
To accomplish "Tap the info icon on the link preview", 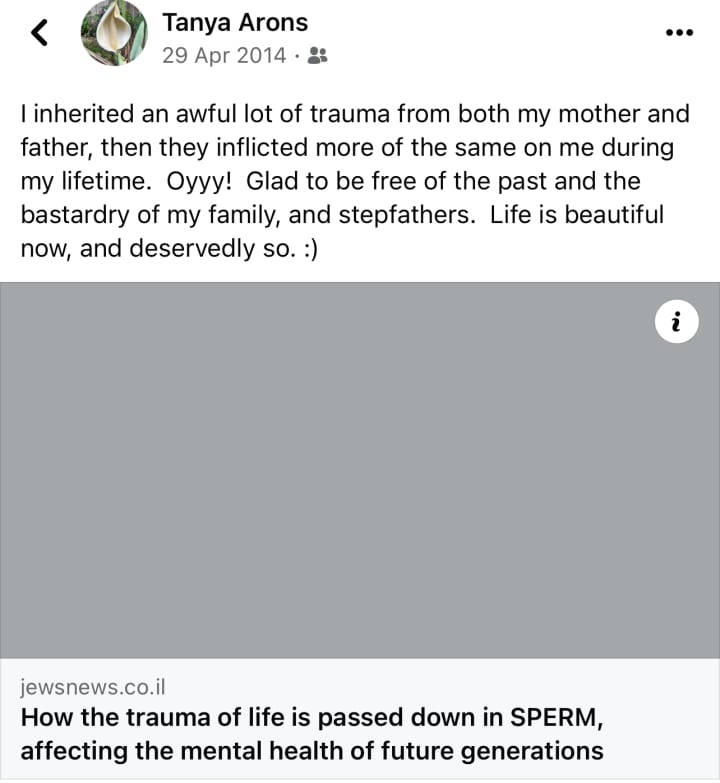I will pos(677,322).
